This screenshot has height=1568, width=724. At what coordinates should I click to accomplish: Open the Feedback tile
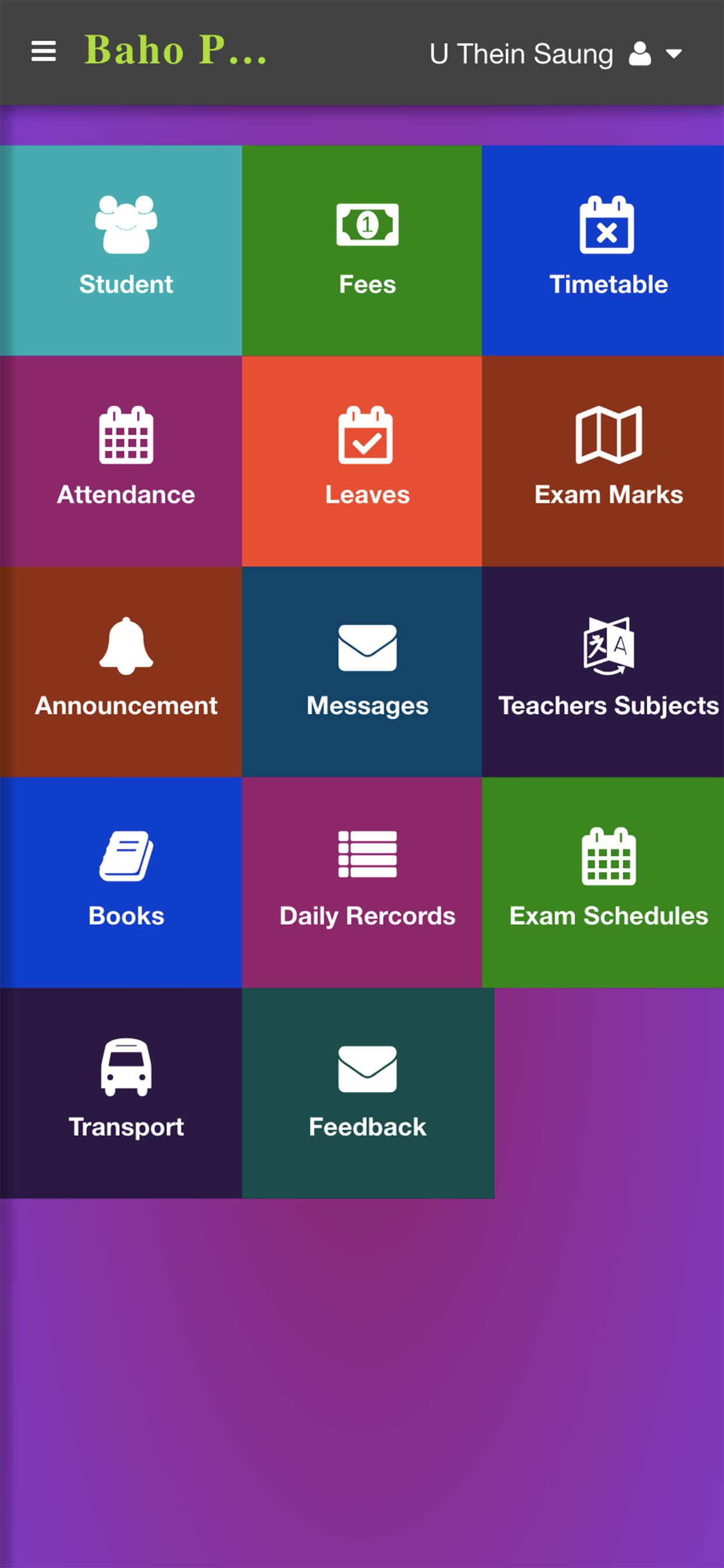tap(368, 1093)
